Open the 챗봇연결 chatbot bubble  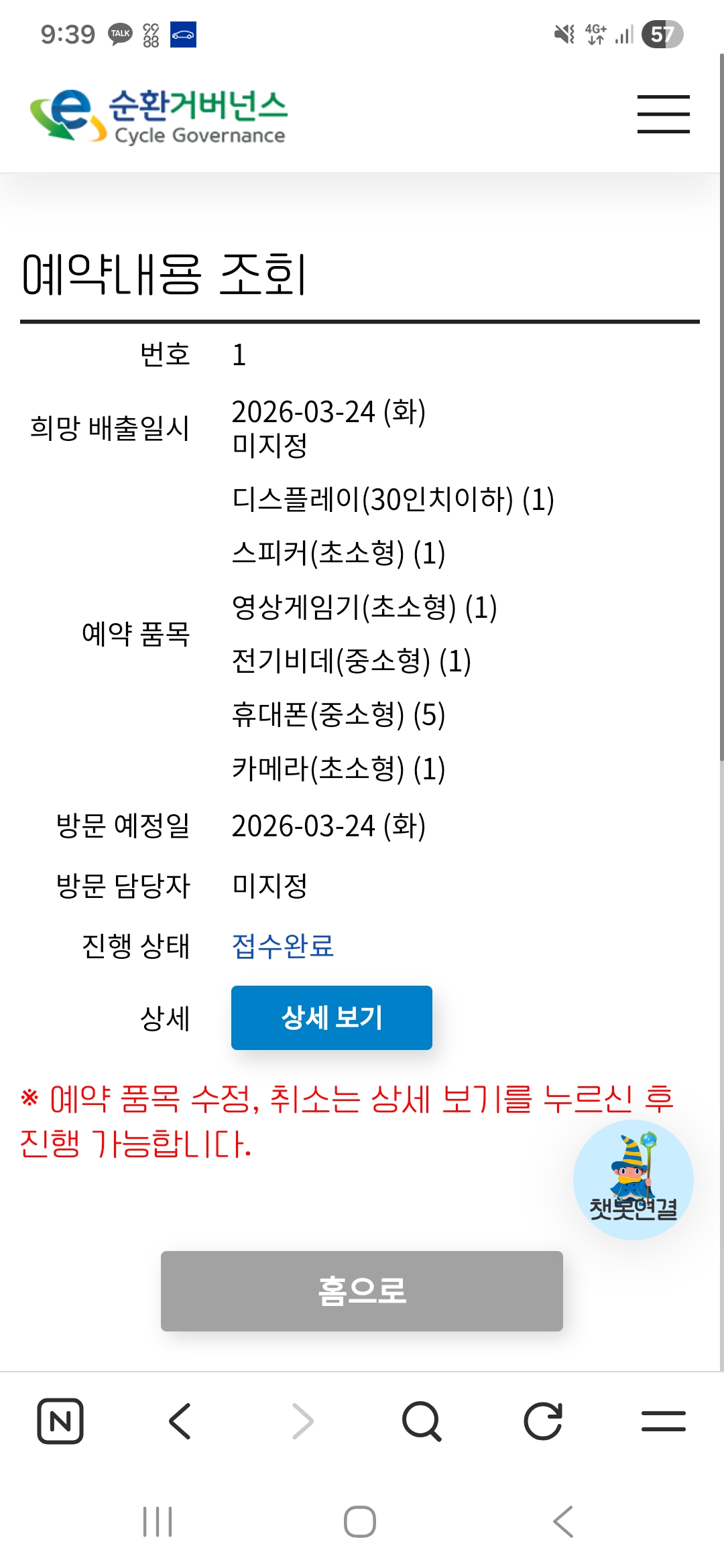pos(633,1179)
